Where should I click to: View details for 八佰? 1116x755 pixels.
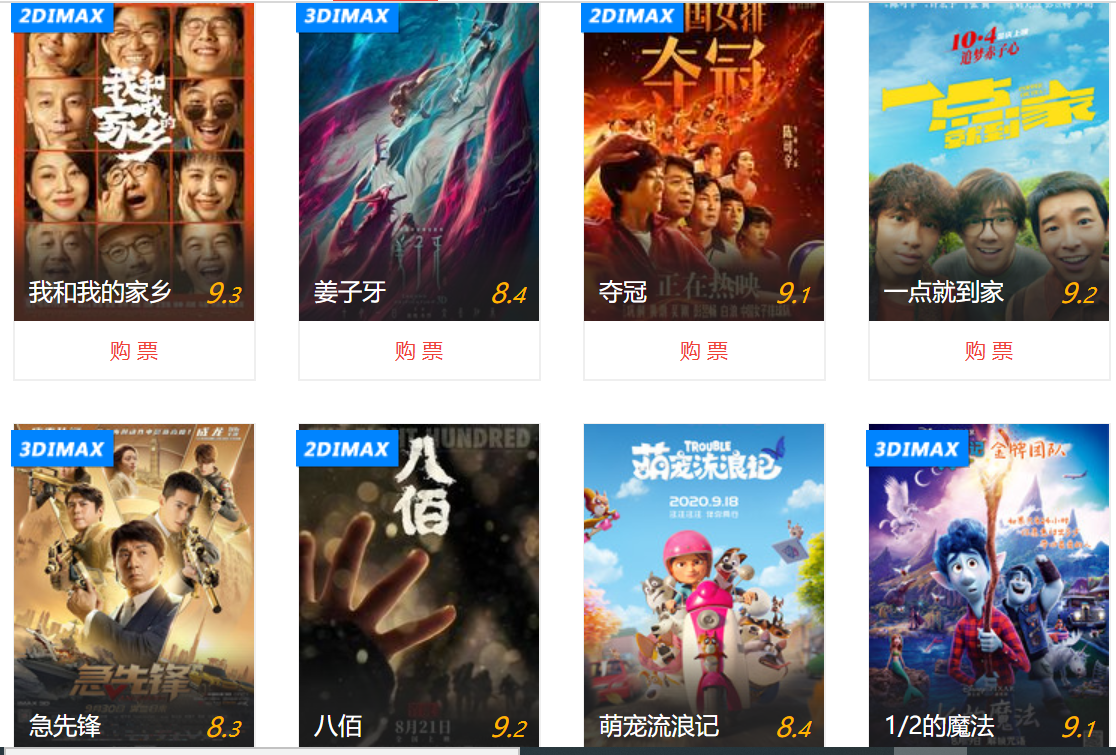coord(419,585)
